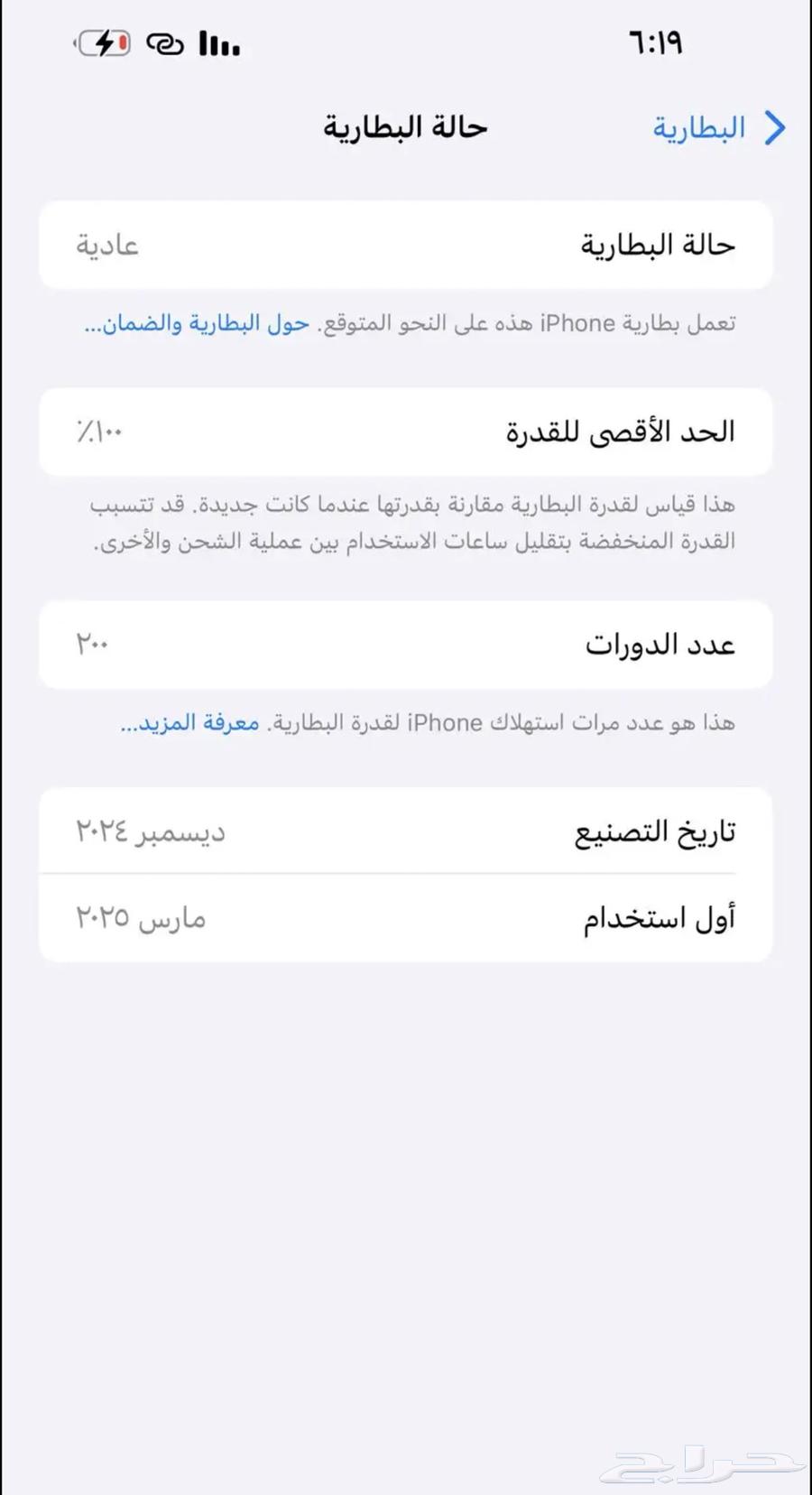Viewport: 812px width, 1495px height.
Task: Open the معرفة المزيد link
Action: [x=190, y=723]
